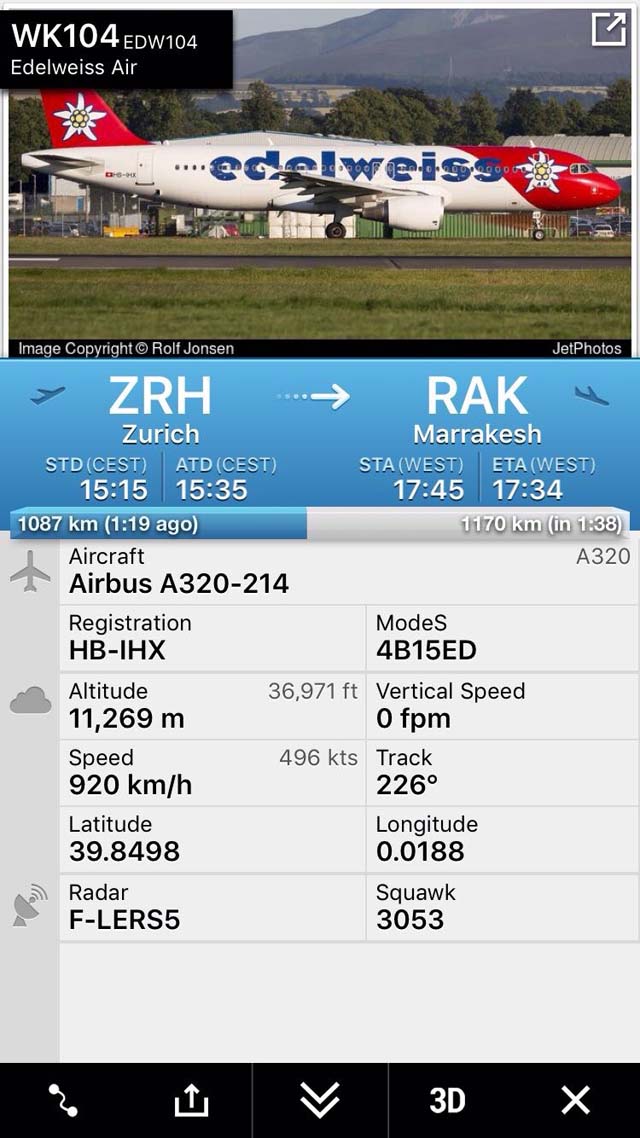640x1138 pixels.
Task: Switch to 3D view
Action: point(447,1100)
